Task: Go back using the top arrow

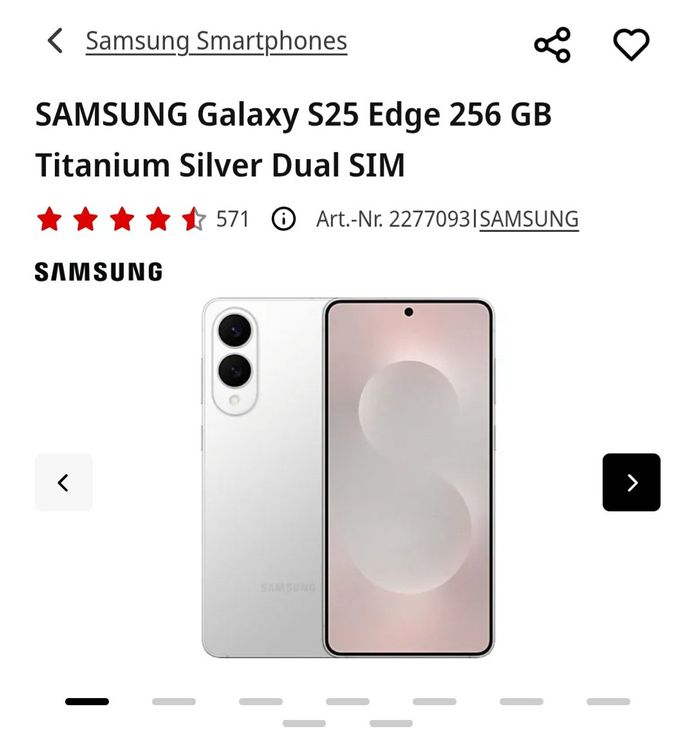Action: tap(55, 41)
